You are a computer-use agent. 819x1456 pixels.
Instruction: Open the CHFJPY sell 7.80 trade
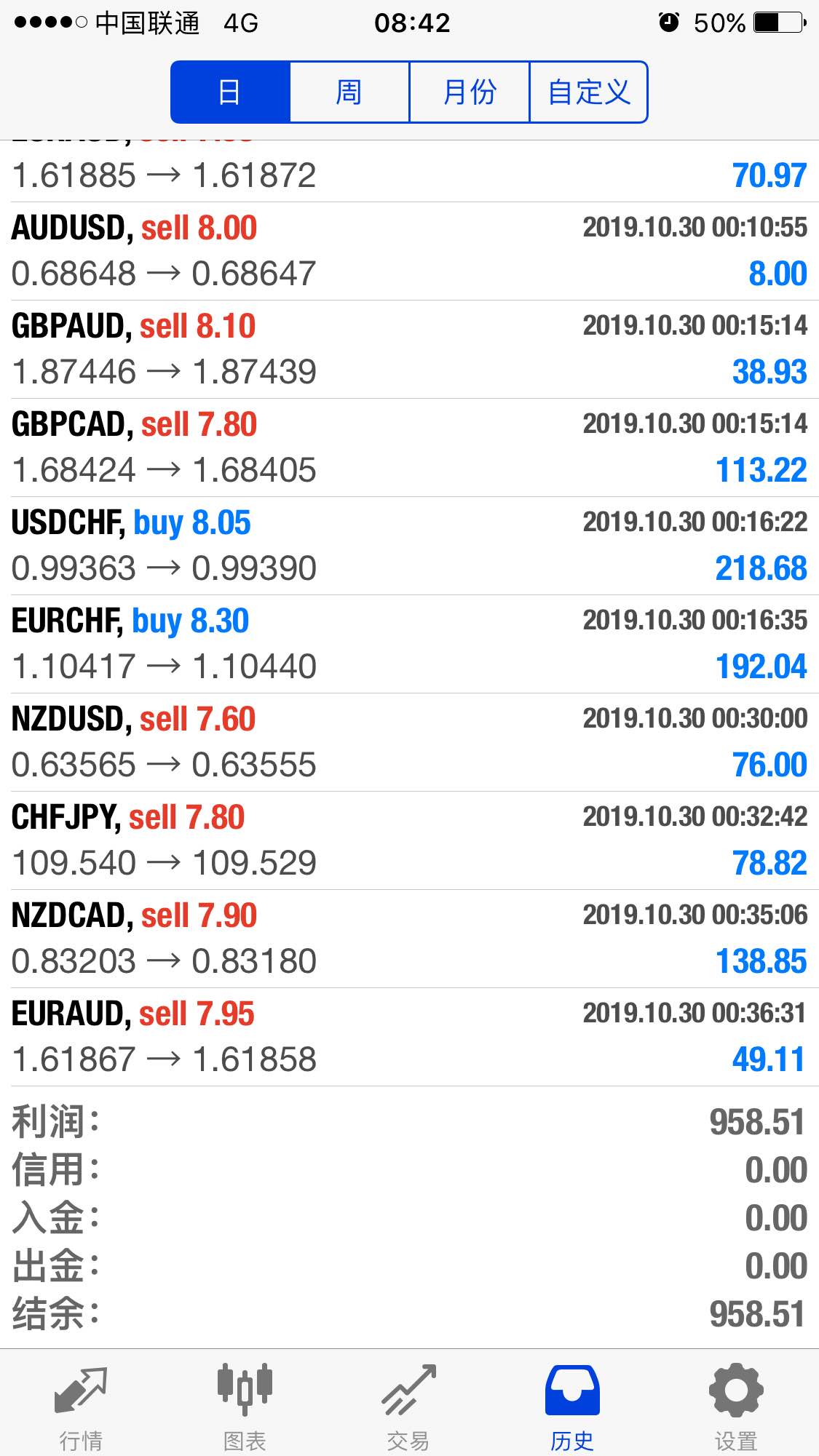coord(409,840)
